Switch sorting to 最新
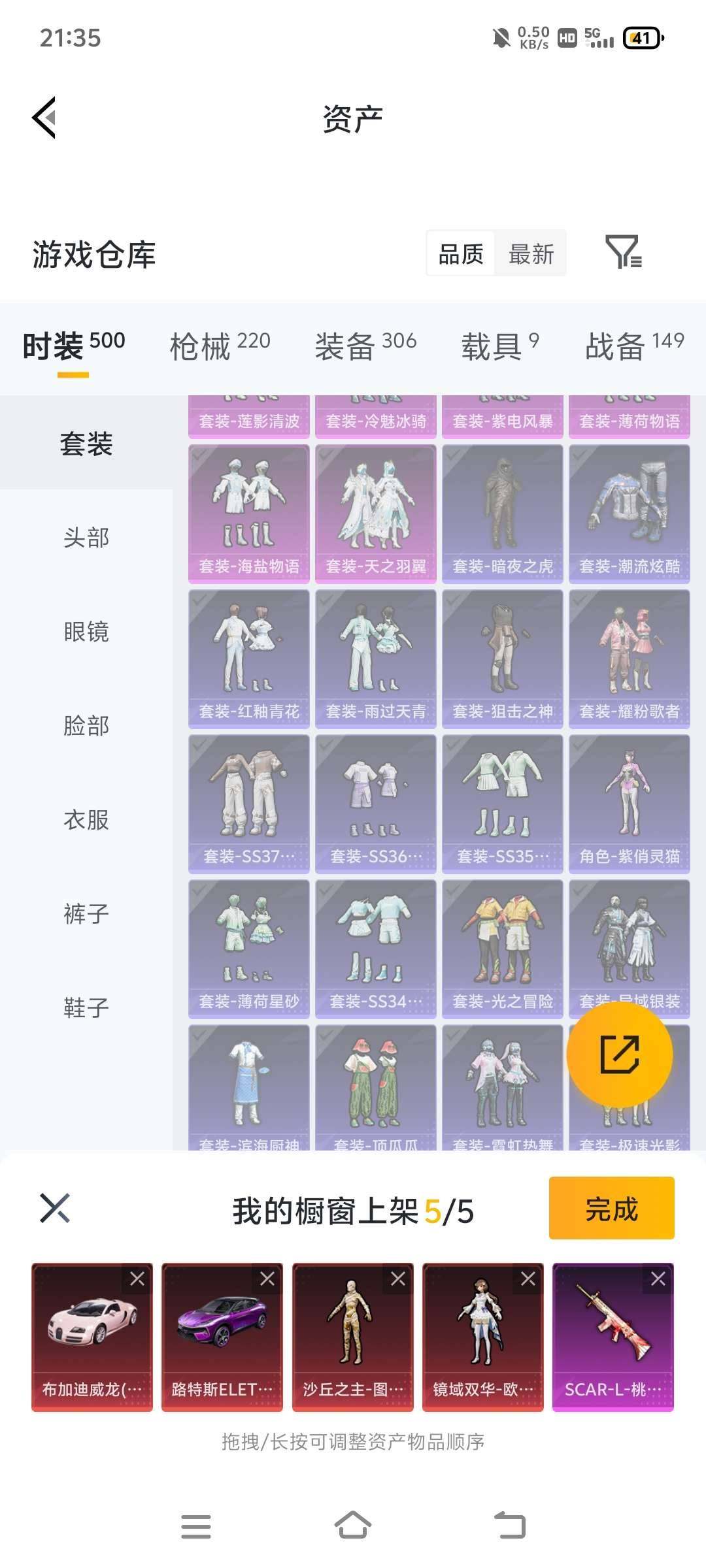 pyautogui.click(x=531, y=253)
